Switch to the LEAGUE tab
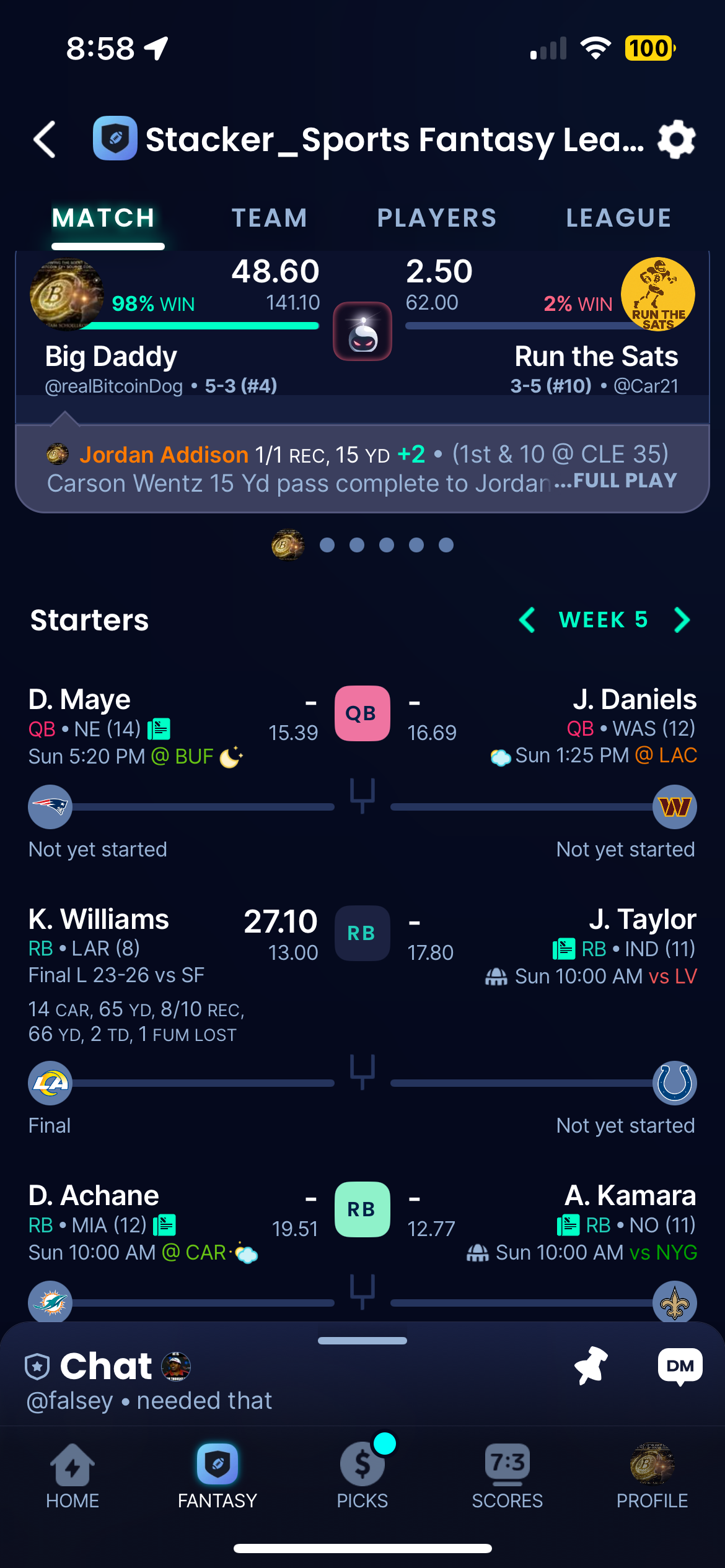The image size is (725, 1568). point(618,218)
